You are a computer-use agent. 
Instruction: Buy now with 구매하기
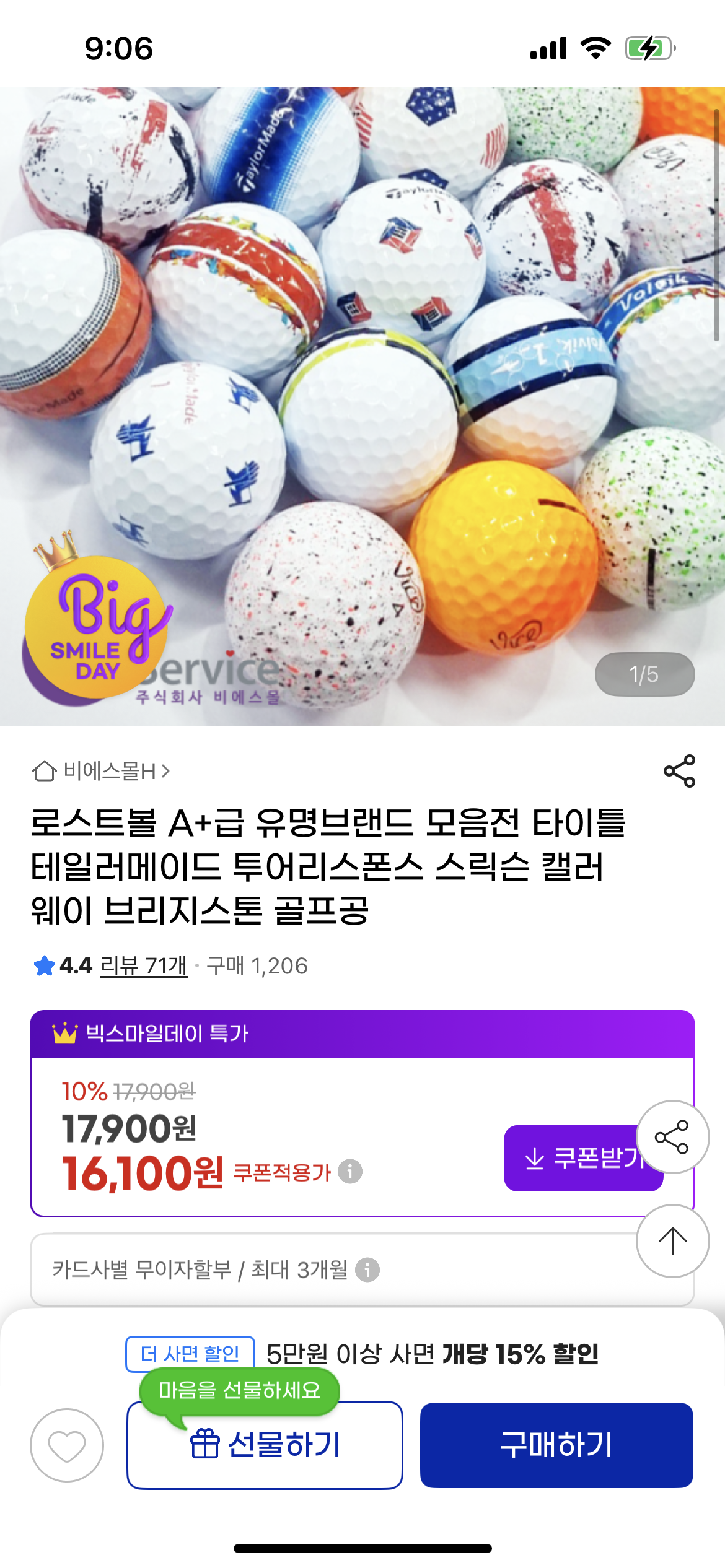tap(556, 1445)
